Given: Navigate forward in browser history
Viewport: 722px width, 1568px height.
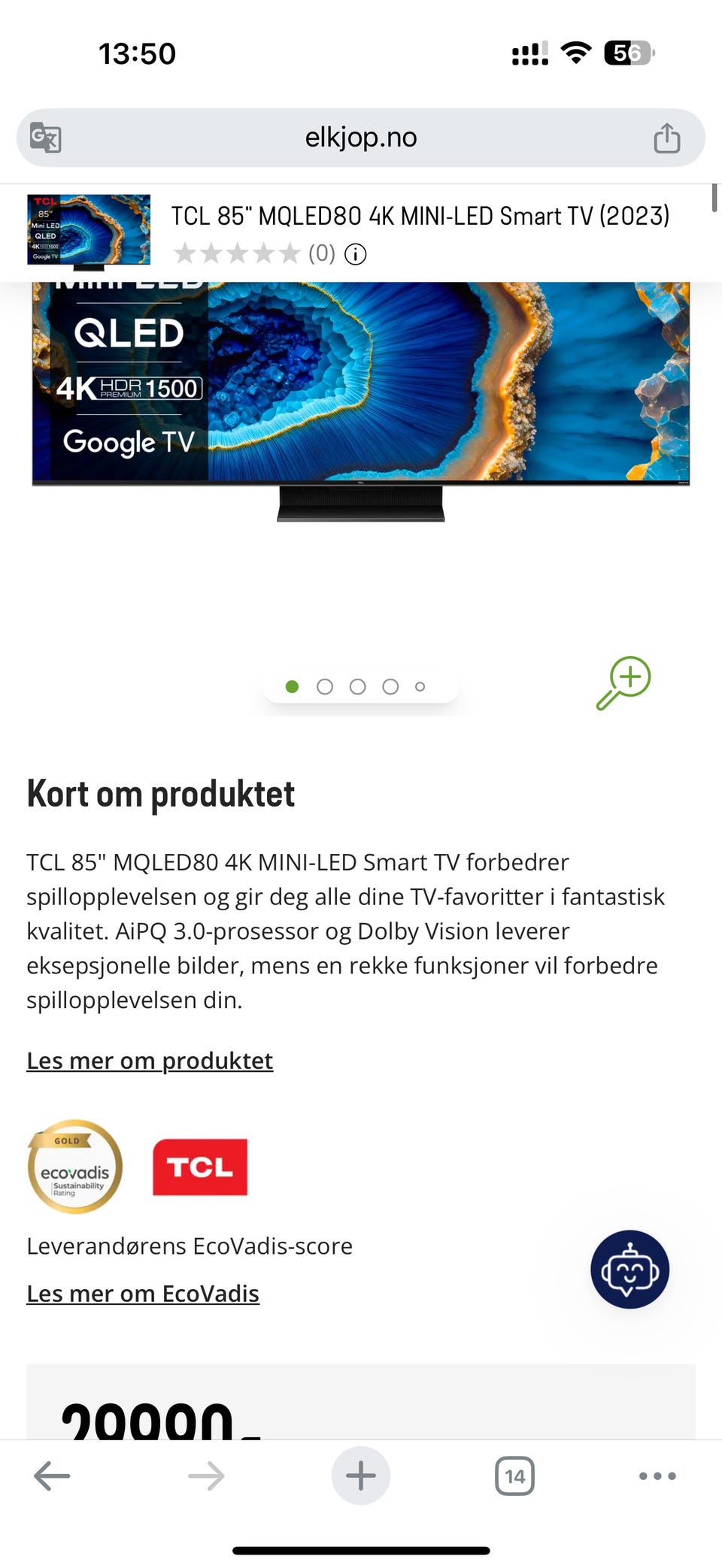Looking at the screenshot, I should (205, 1475).
